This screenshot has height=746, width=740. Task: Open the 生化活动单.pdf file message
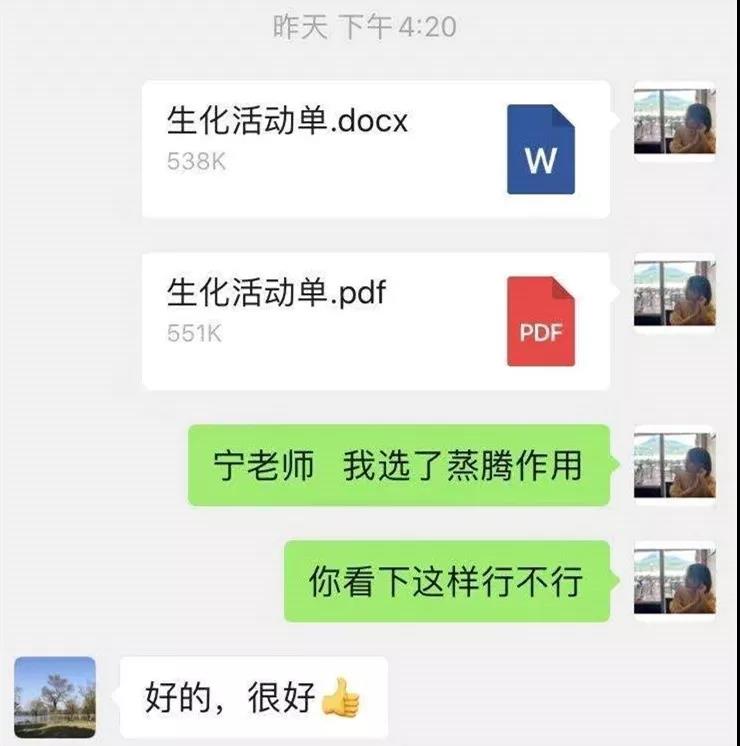tap(375, 320)
